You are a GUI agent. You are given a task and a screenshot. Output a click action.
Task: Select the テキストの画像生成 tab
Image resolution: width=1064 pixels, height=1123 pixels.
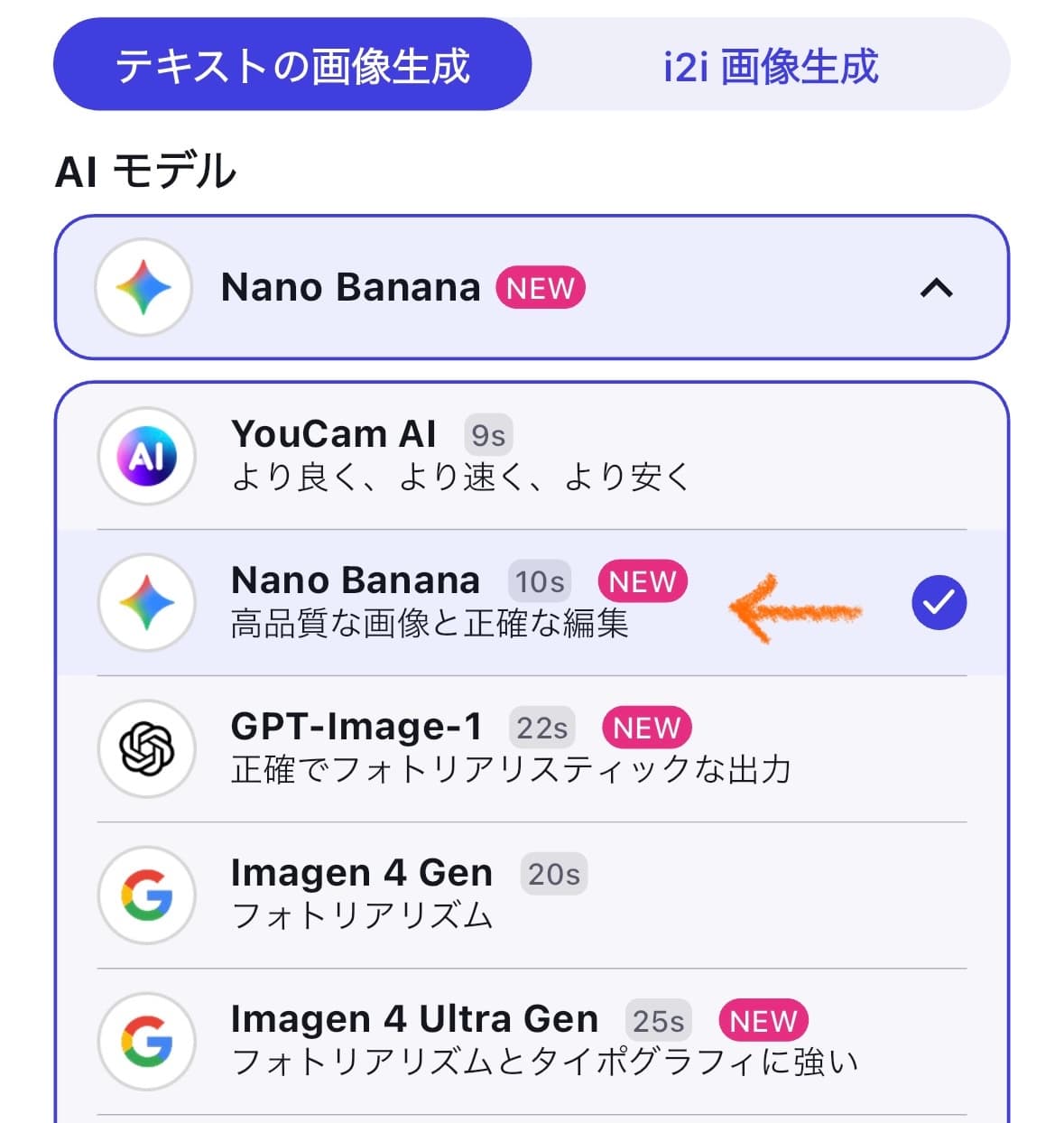pyautogui.click(x=291, y=65)
